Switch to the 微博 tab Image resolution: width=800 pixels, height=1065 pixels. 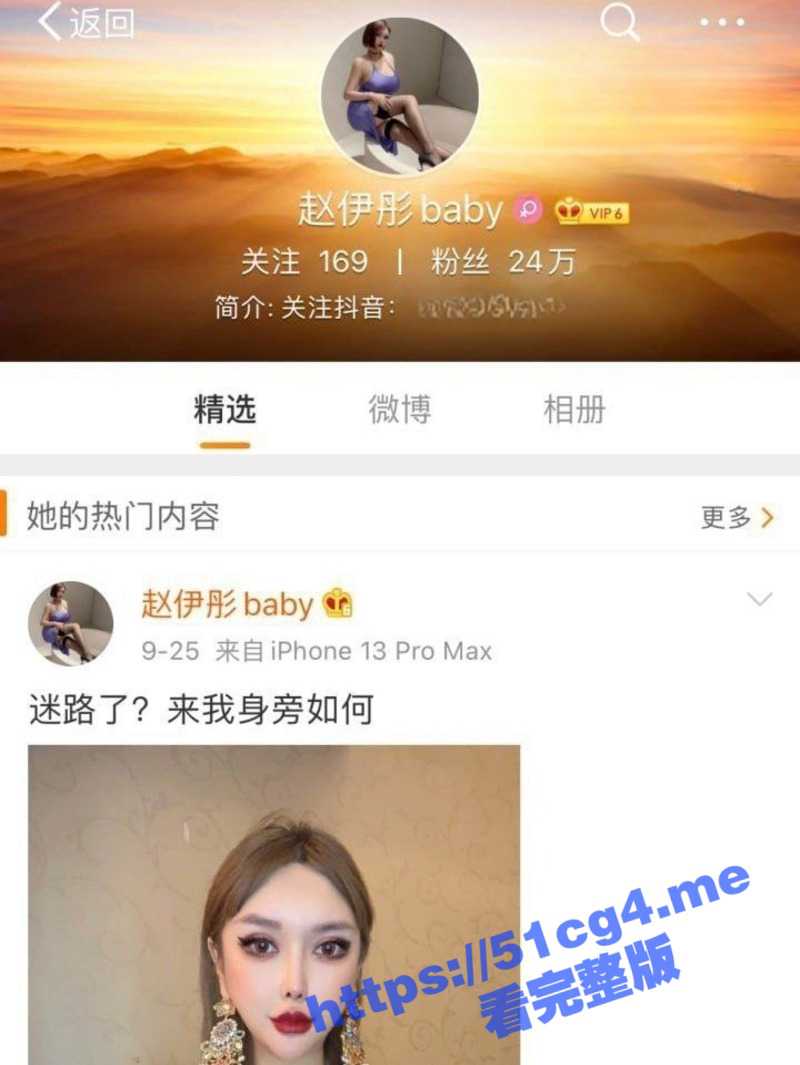point(401,410)
